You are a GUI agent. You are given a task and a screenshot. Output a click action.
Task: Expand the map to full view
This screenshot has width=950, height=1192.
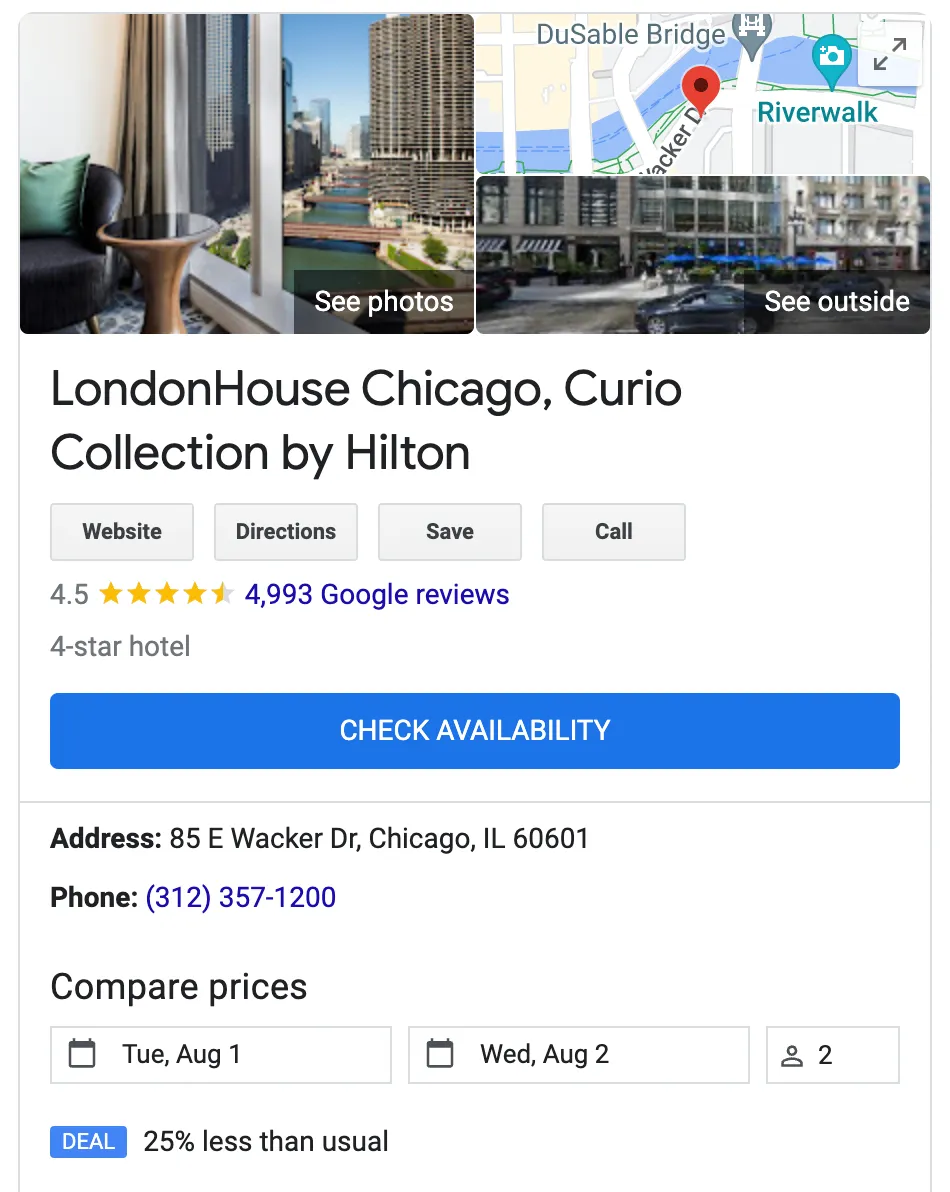pos(889,55)
